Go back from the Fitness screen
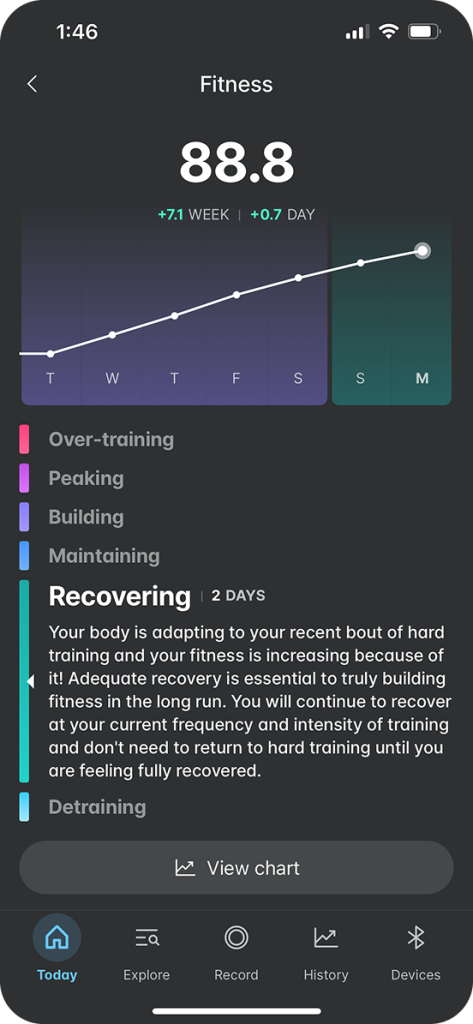 (x=32, y=84)
